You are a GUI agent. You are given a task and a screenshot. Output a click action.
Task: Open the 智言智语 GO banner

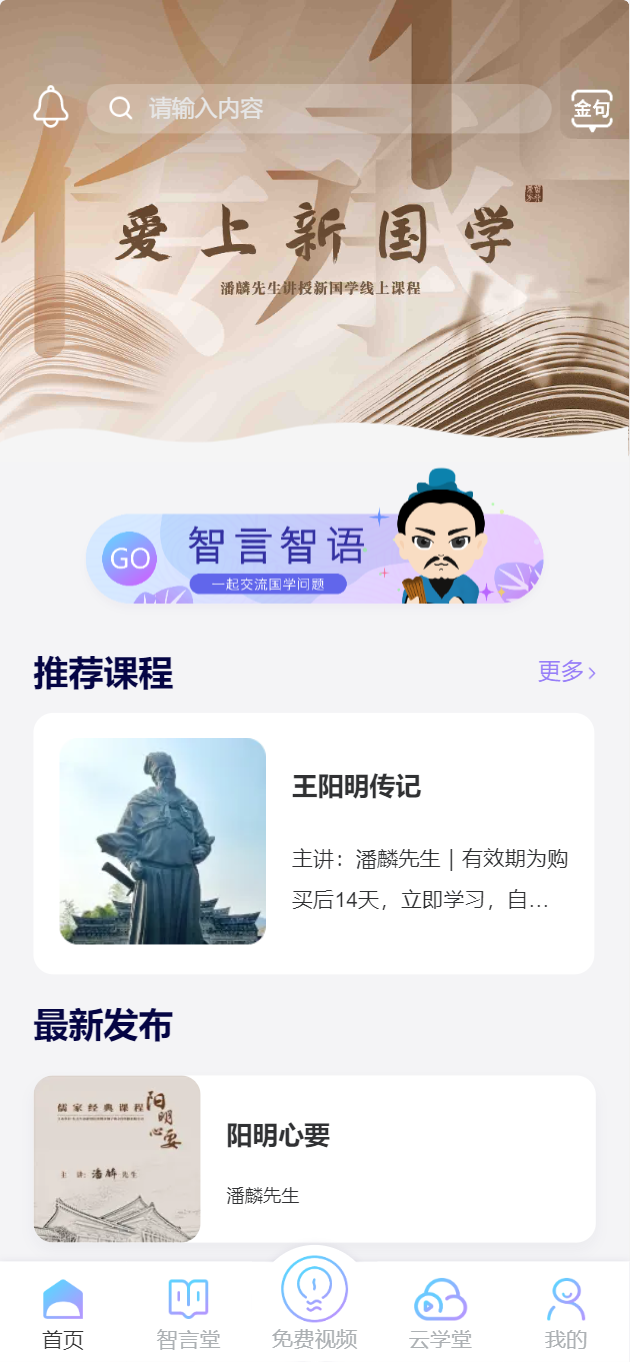click(x=315, y=558)
